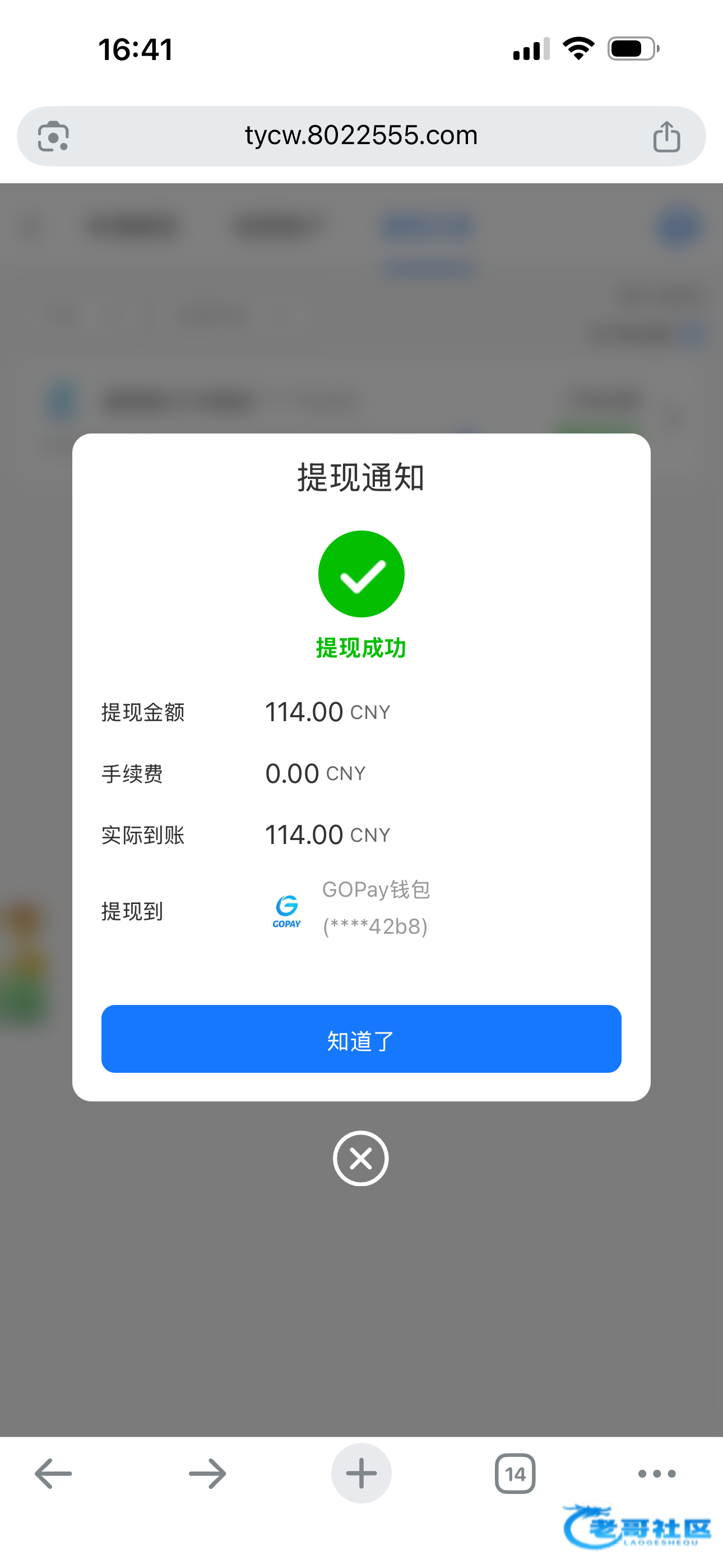This screenshot has height=1568, width=723.
Task: Go forward to the next page
Action: click(x=207, y=1473)
